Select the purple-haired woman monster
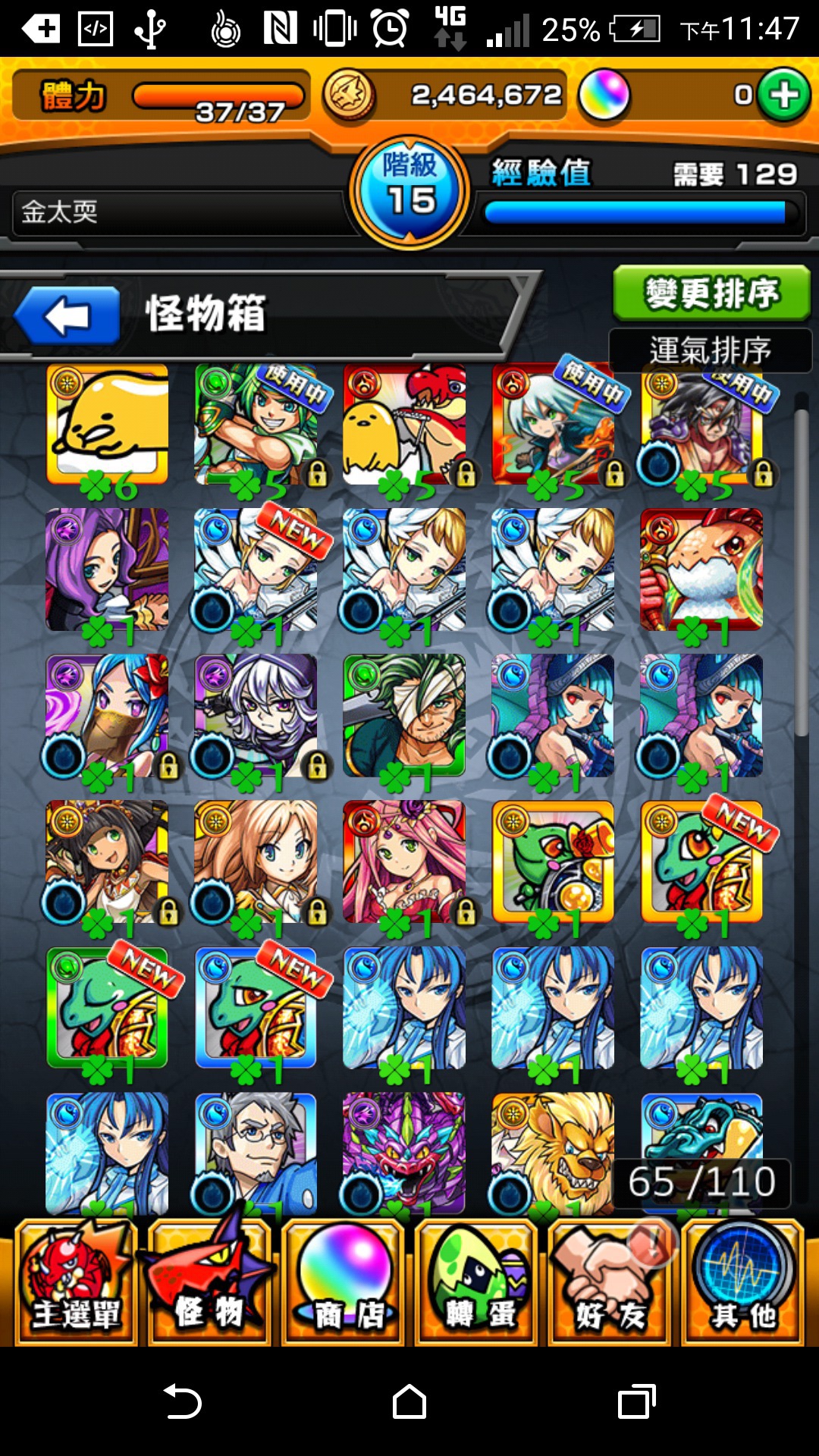Image resolution: width=819 pixels, height=1456 pixels. 107,570
